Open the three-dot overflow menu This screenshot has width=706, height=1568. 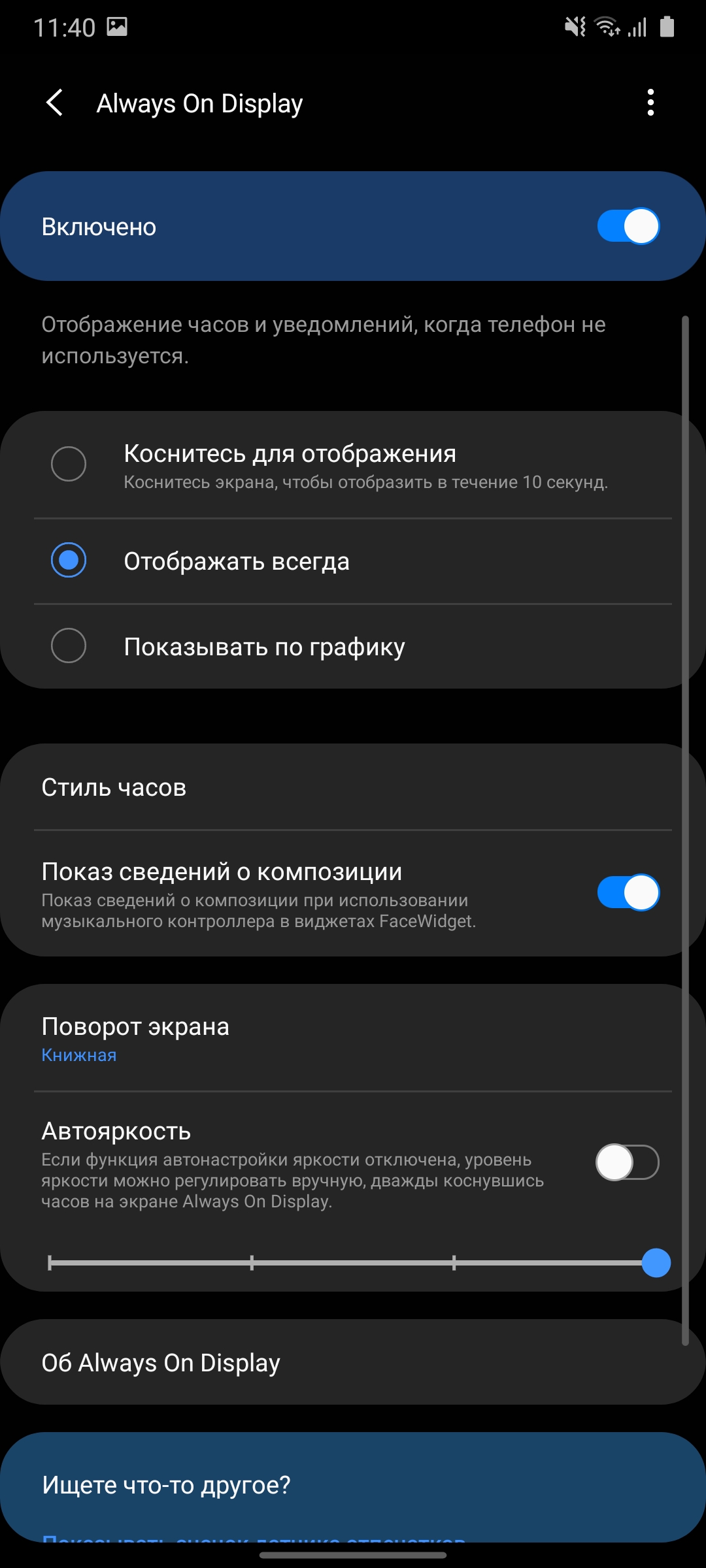click(x=650, y=103)
